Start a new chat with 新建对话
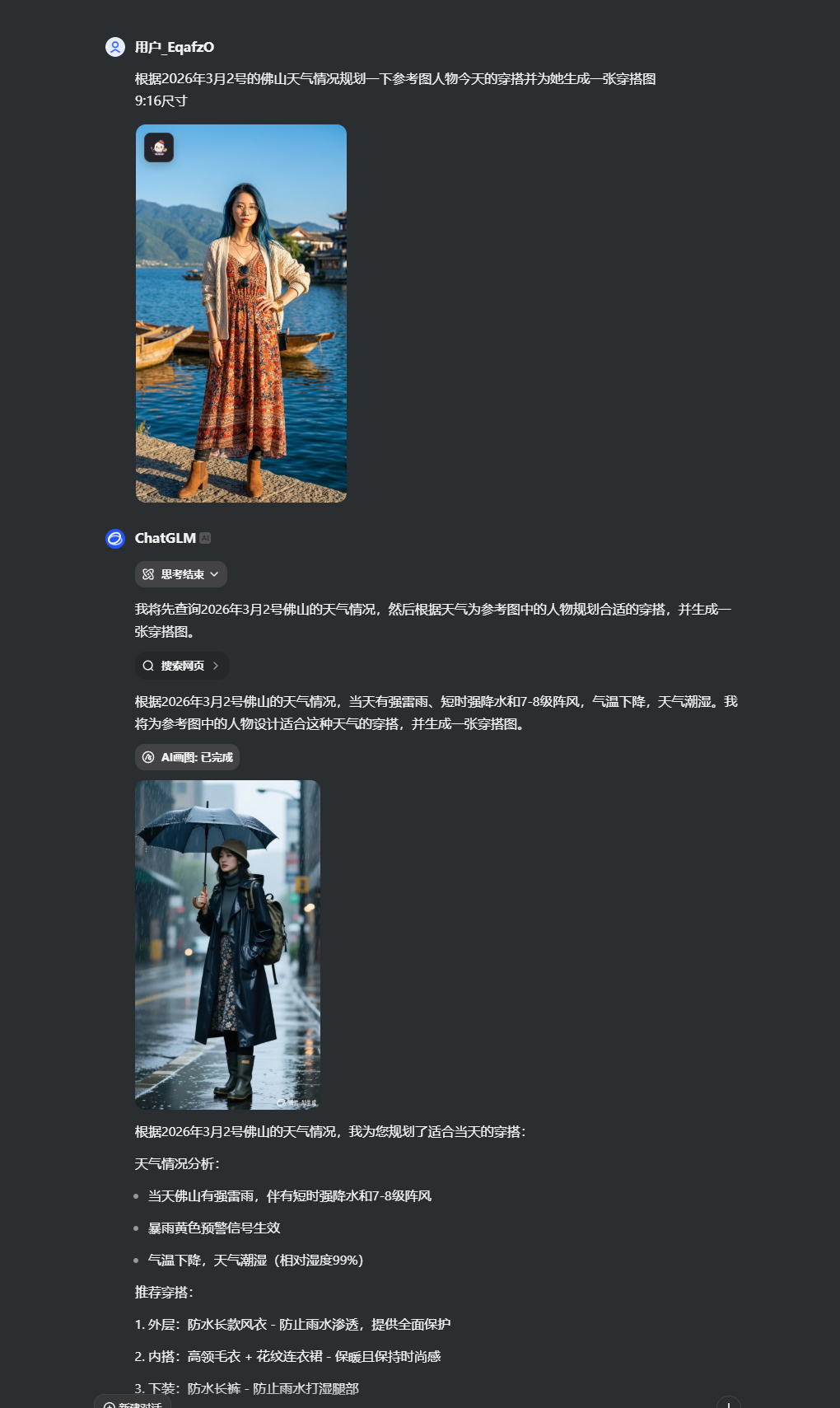Viewport: 840px width, 1408px height. click(133, 1402)
